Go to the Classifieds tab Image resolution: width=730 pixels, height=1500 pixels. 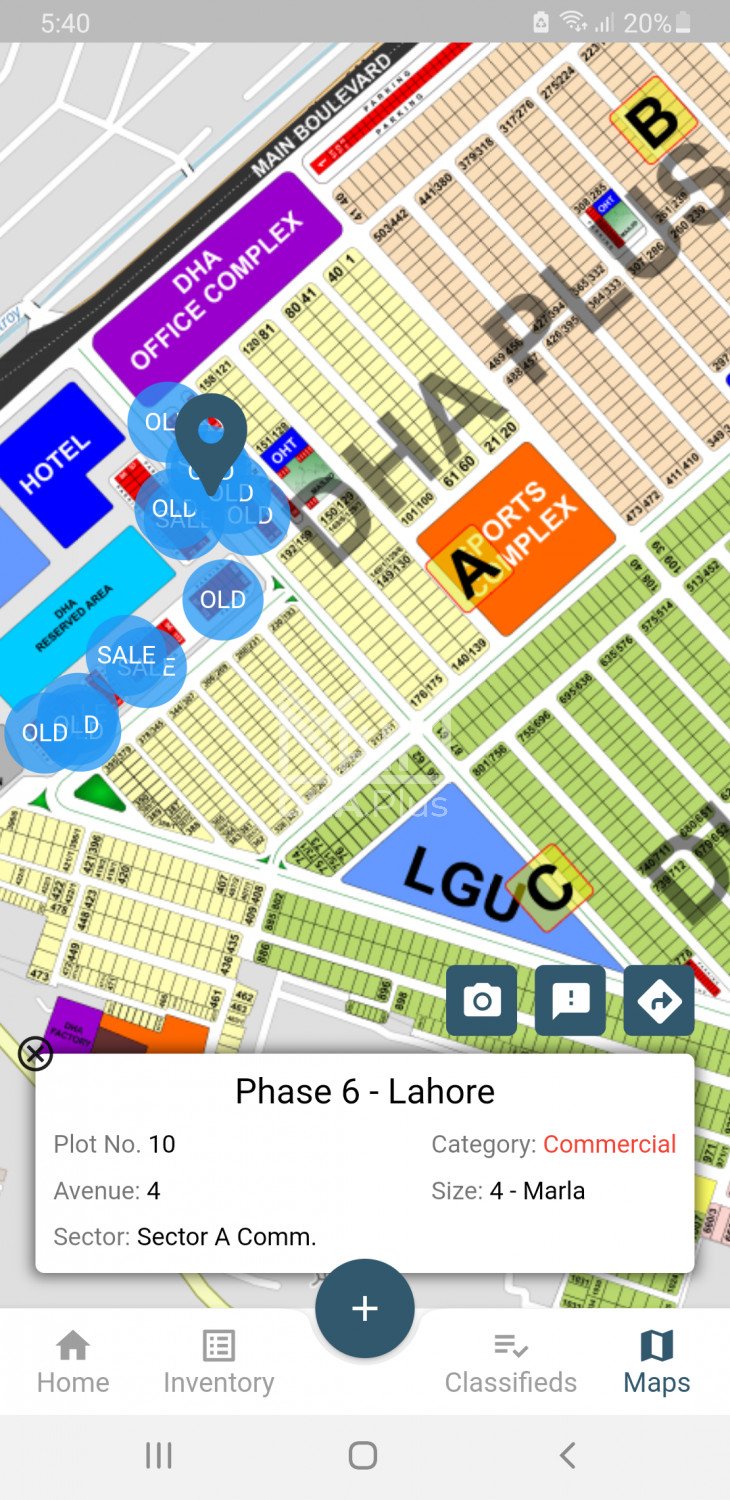click(x=510, y=1362)
